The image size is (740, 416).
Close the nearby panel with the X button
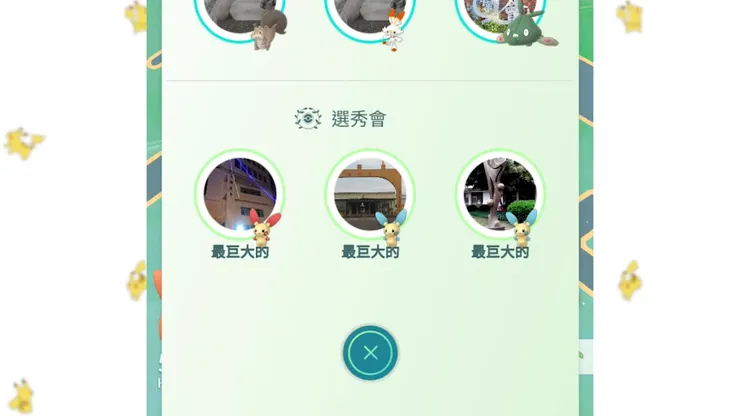(x=370, y=352)
